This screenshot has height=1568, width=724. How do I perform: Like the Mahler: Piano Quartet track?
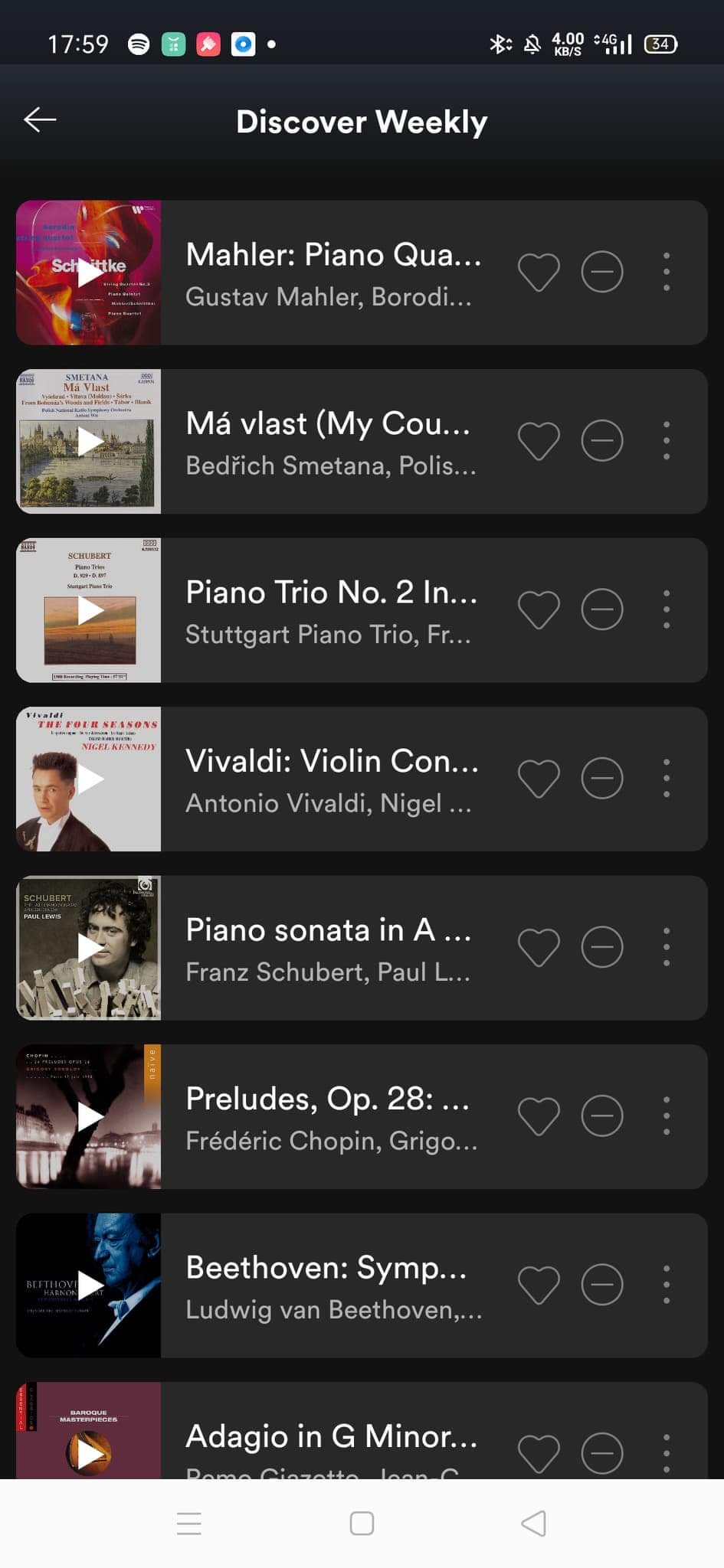[x=539, y=272]
